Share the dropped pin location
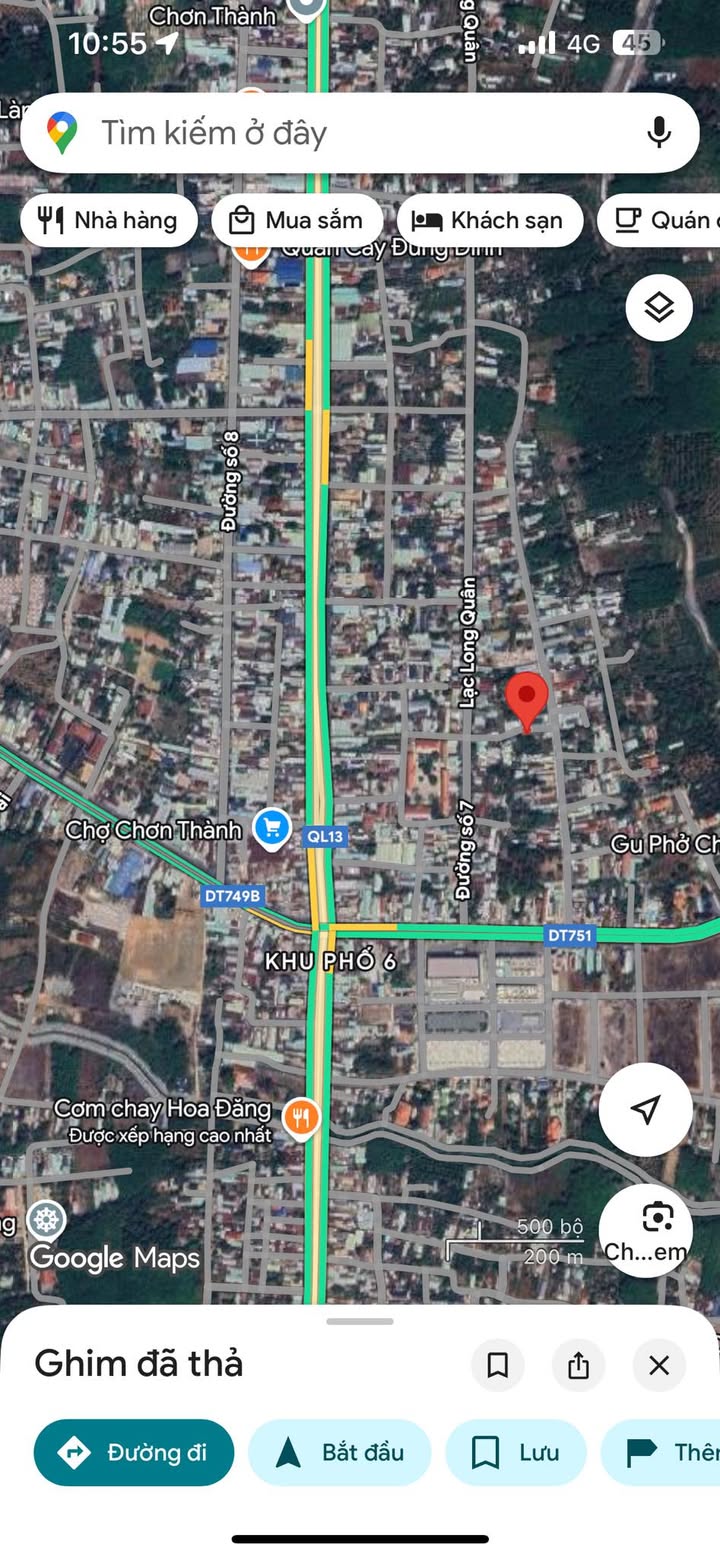 [578, 1365]
